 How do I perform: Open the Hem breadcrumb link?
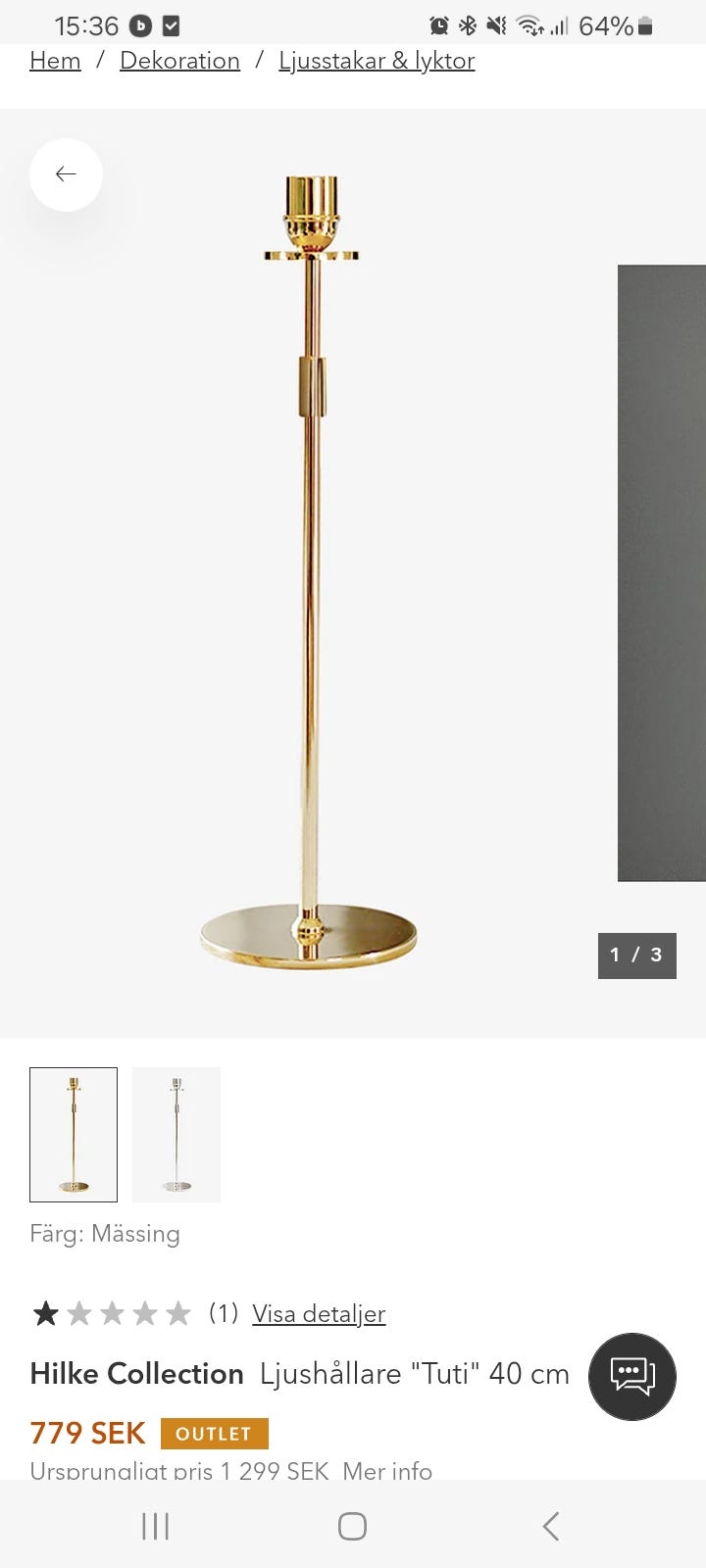pos(55,61)
